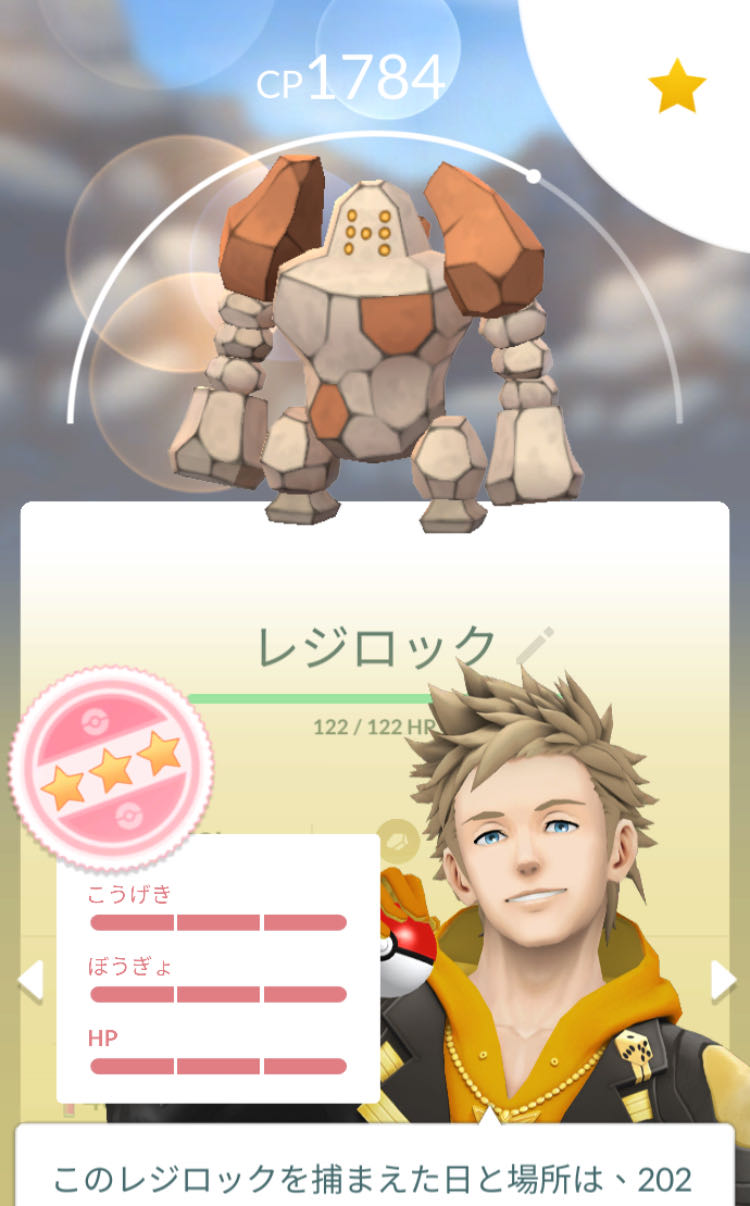This screenshot has width=750, height=1206.
Task: Go to the previous Pokémon with the left arrow
Action: point(30,980)
